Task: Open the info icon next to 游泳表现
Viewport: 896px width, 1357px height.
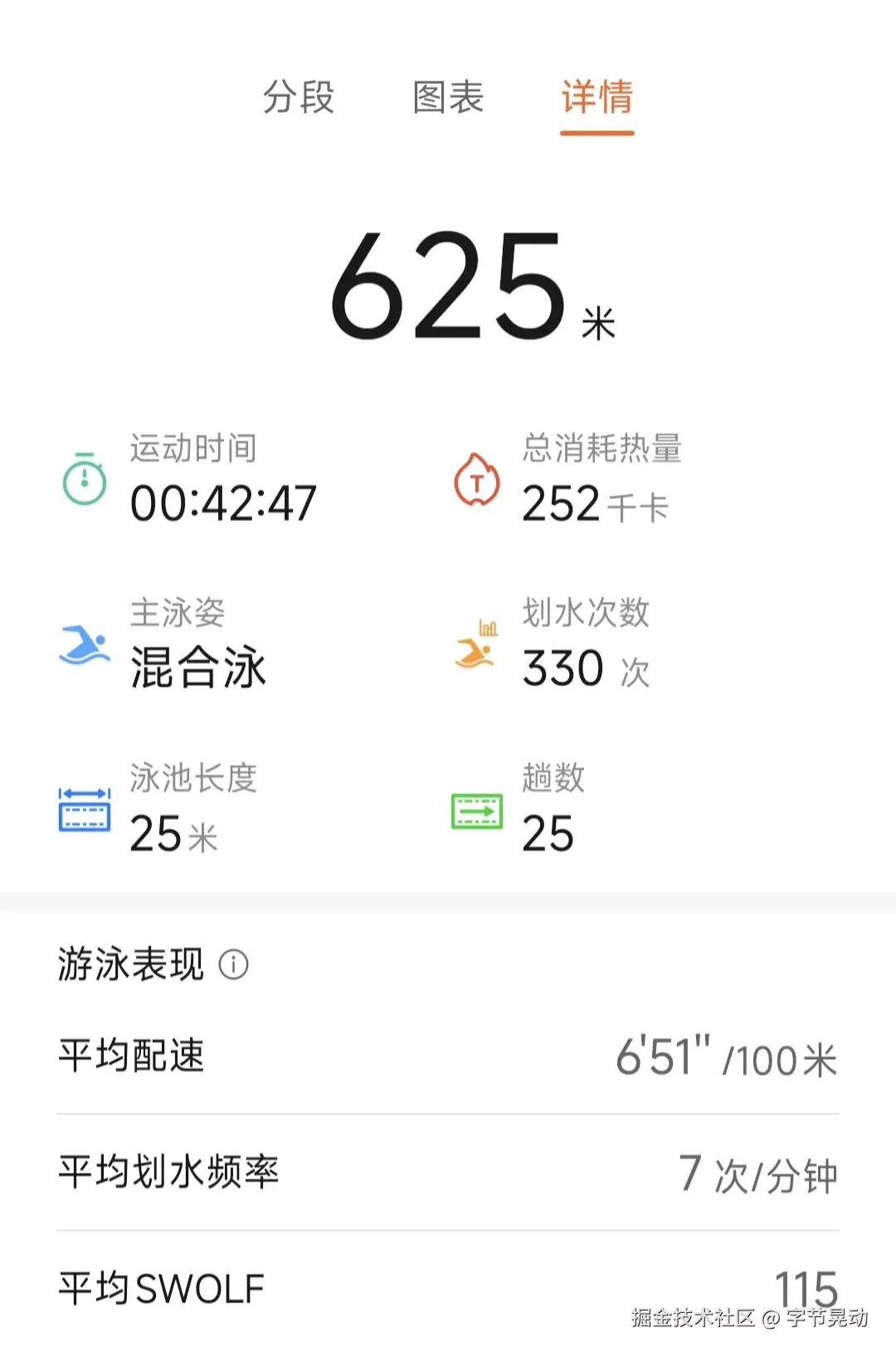Action: click(x=235, y=964)
